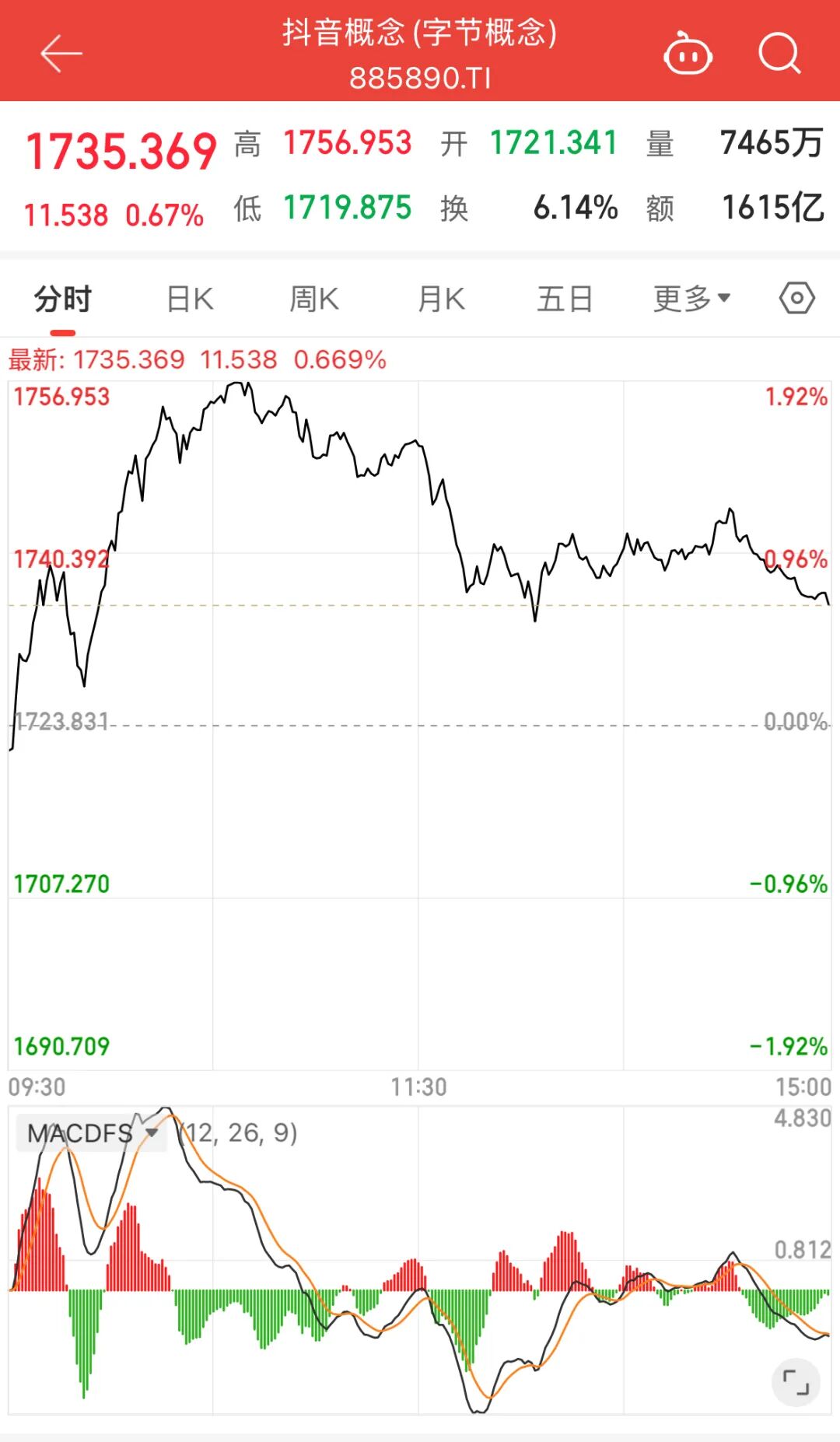Image resolution: width=840 pixels, height=1442 pixels.
Task: Expand the 更多 dropdown
Action: click(x=691, y=299)
